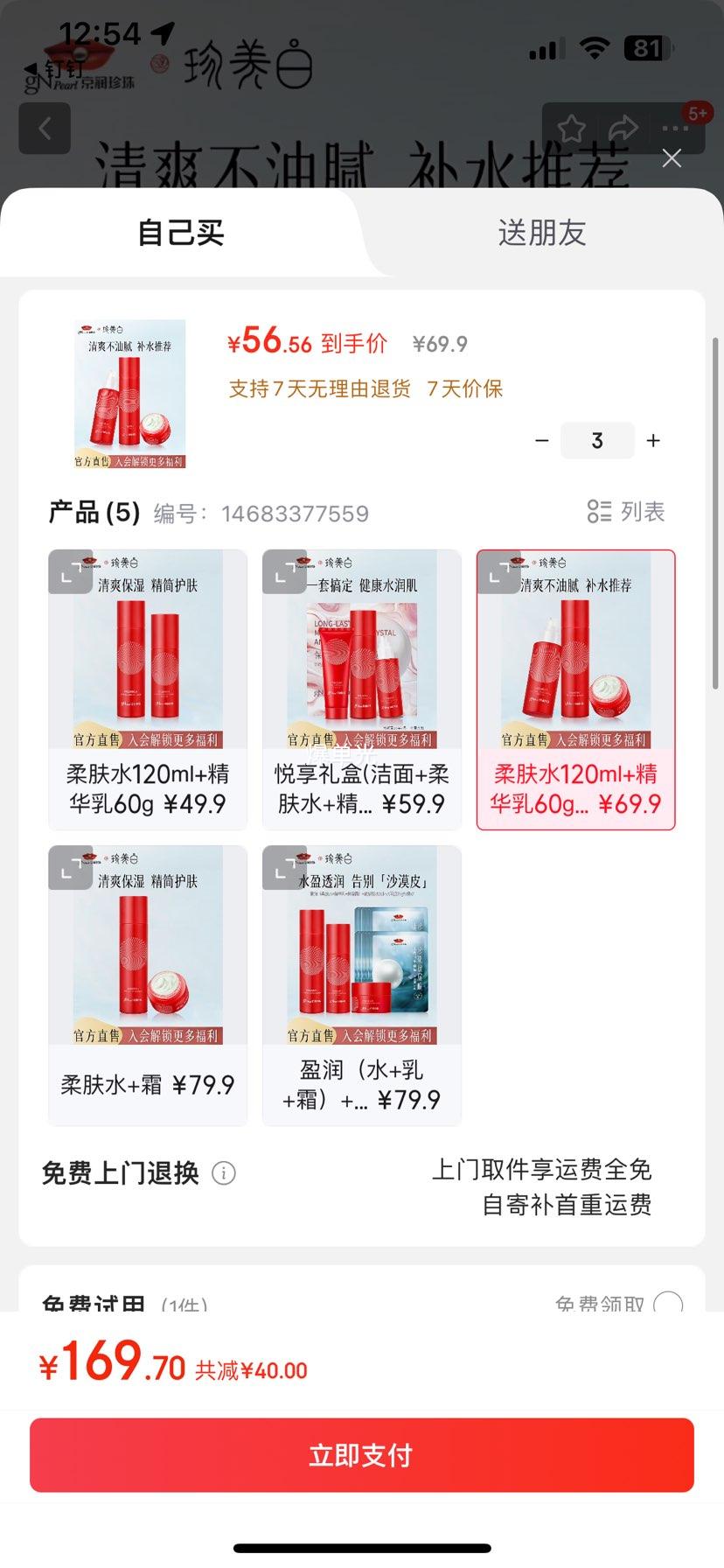Switch to the 送朋友 tab
This screenshot has height=1568, width=724.
pyautogui.click(x=541, y=233)
